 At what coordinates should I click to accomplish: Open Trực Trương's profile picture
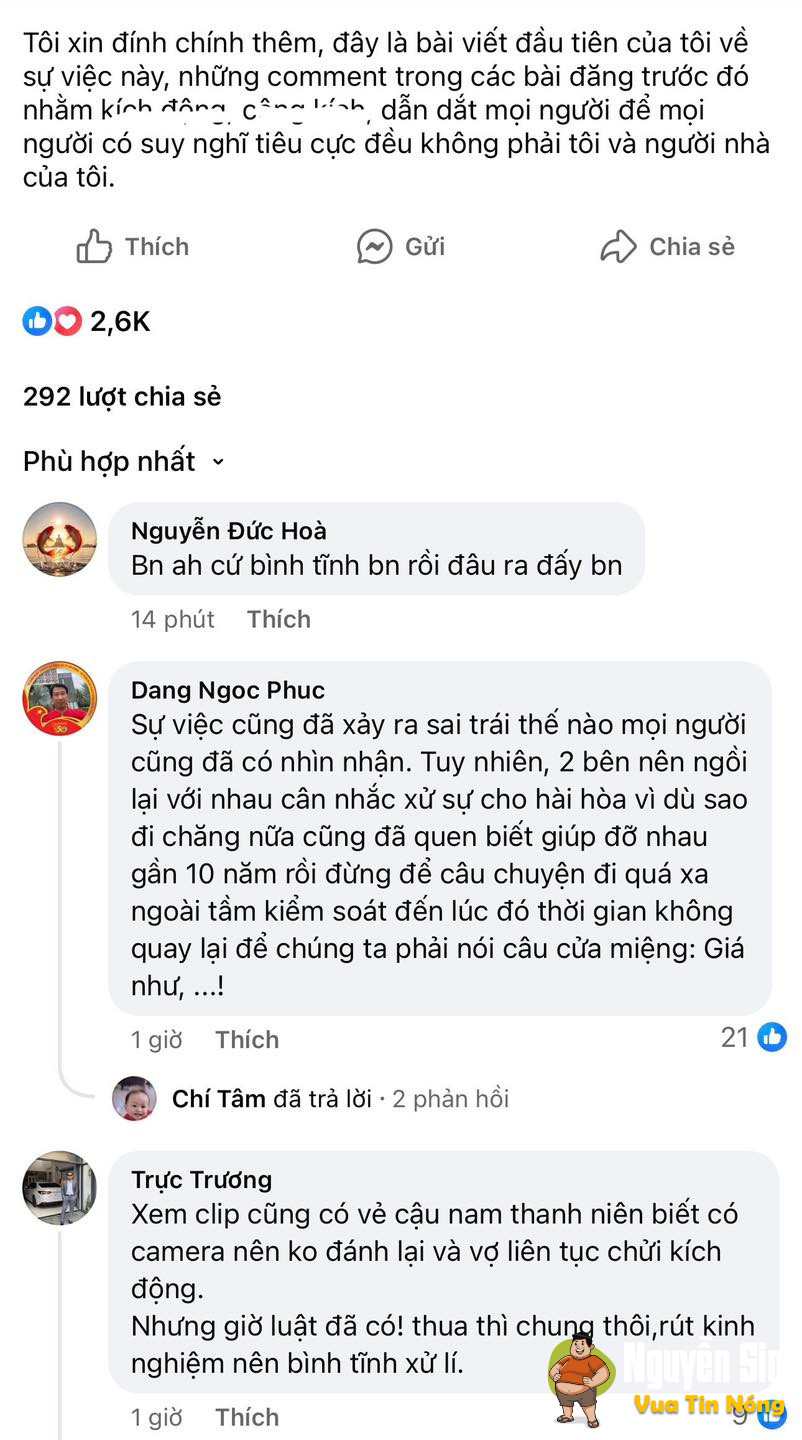coord(60,1187)
